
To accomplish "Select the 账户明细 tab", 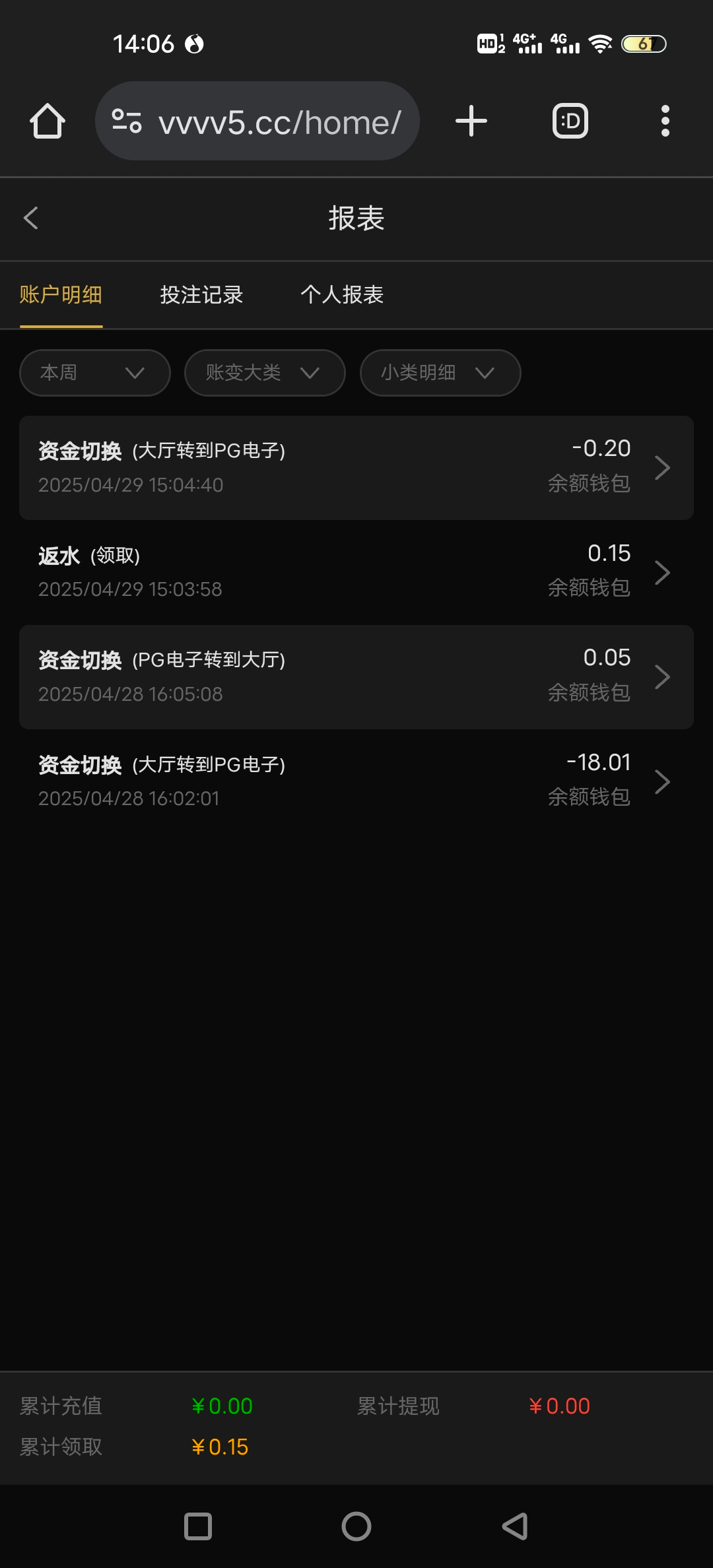I will (x=61, y=295).
